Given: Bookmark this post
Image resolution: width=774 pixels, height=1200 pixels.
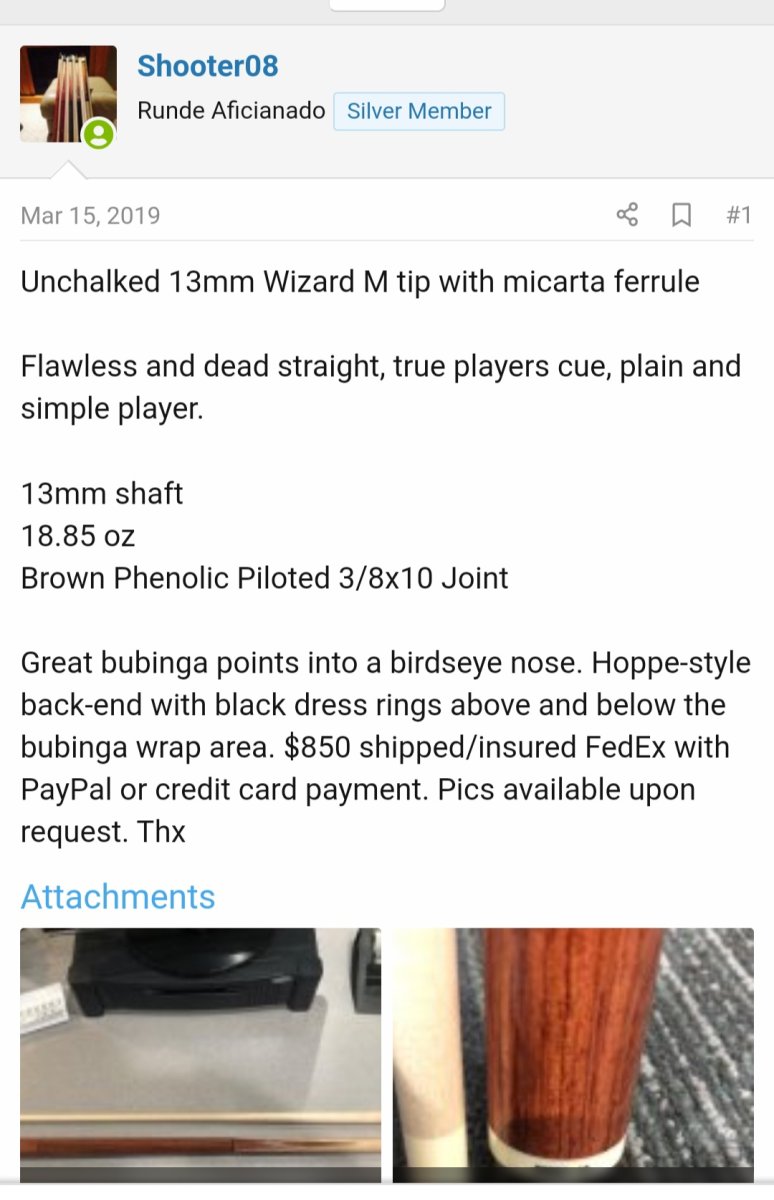Looking at the screenshot, I should pyautogui.click(x=681, y=215).
